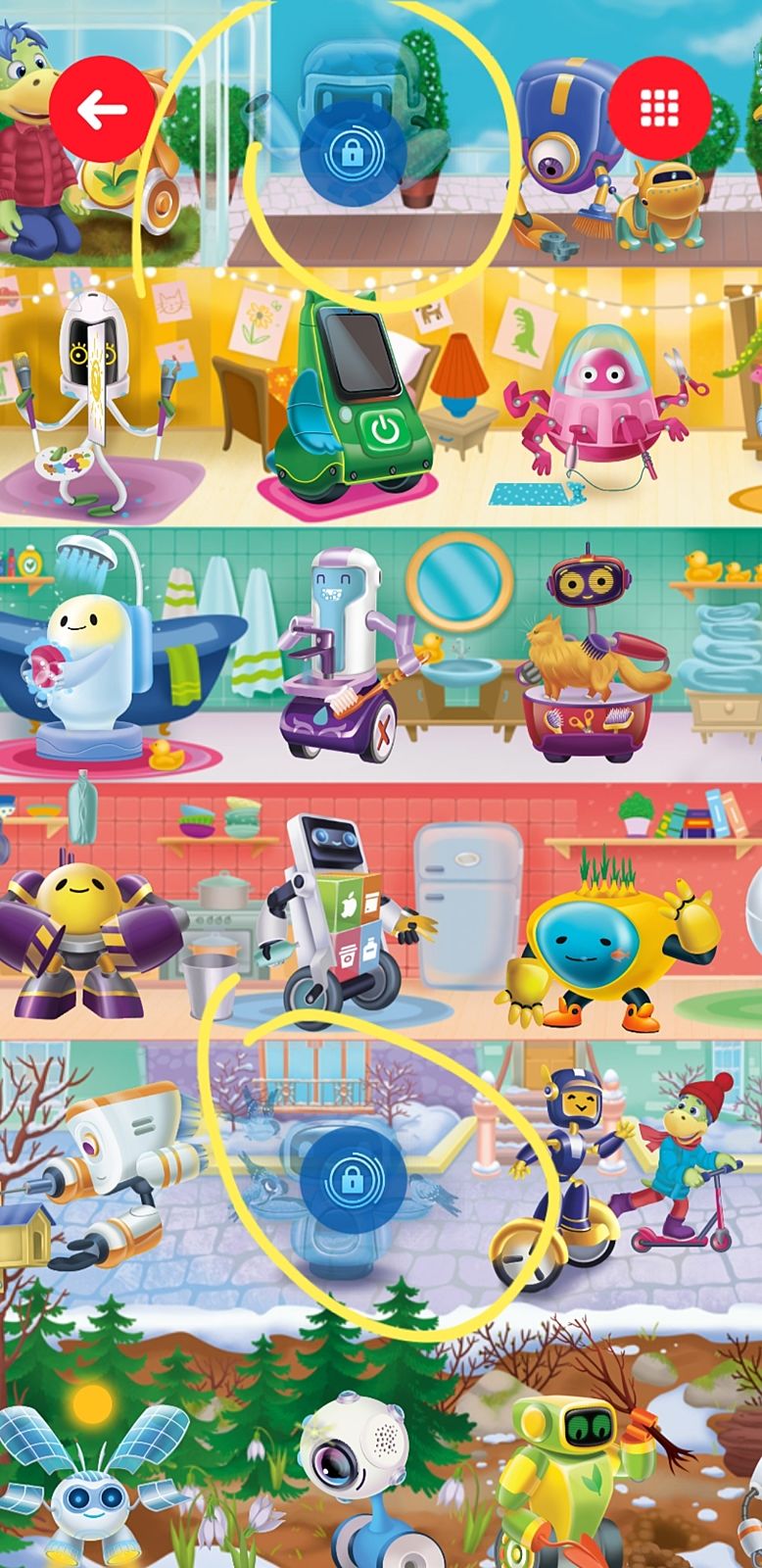The height and width of the screenshot is (1568, 762).
Task: Go back with the red arrow button
Action: point(102,110)
